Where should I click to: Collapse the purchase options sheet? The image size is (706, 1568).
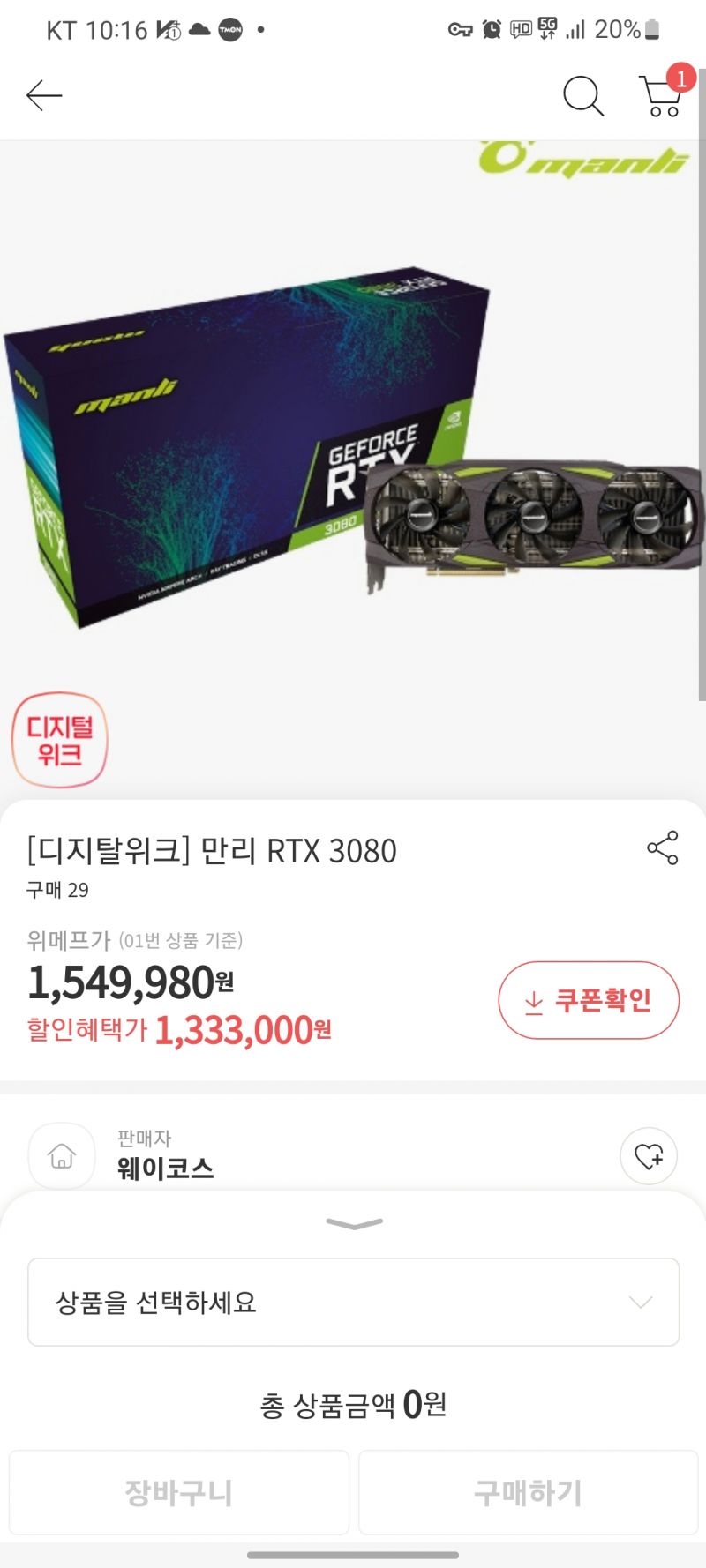(x=354, y=1223)
